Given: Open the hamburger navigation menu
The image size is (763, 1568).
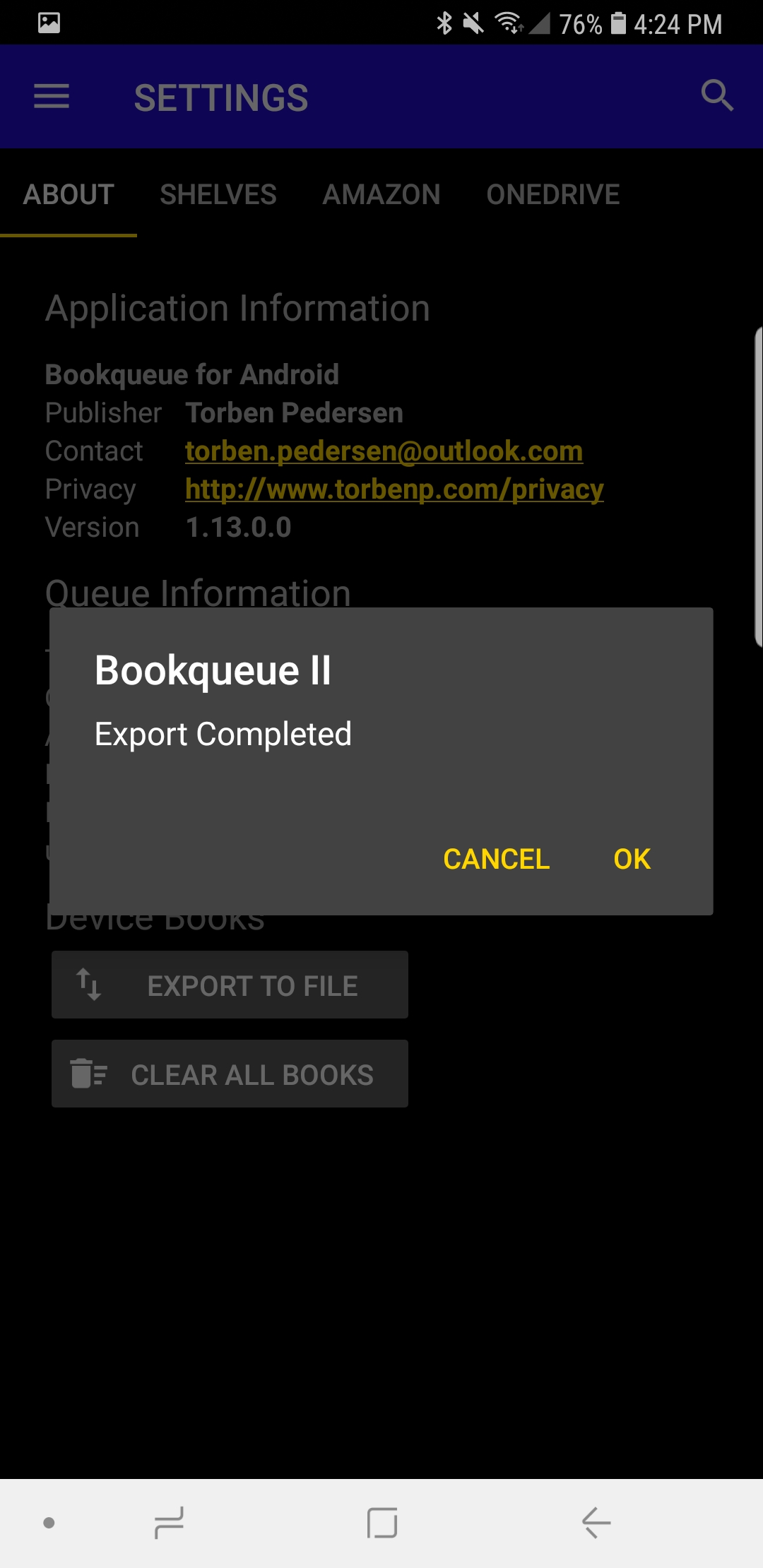Looking at the screenshot, I should 52,97.
